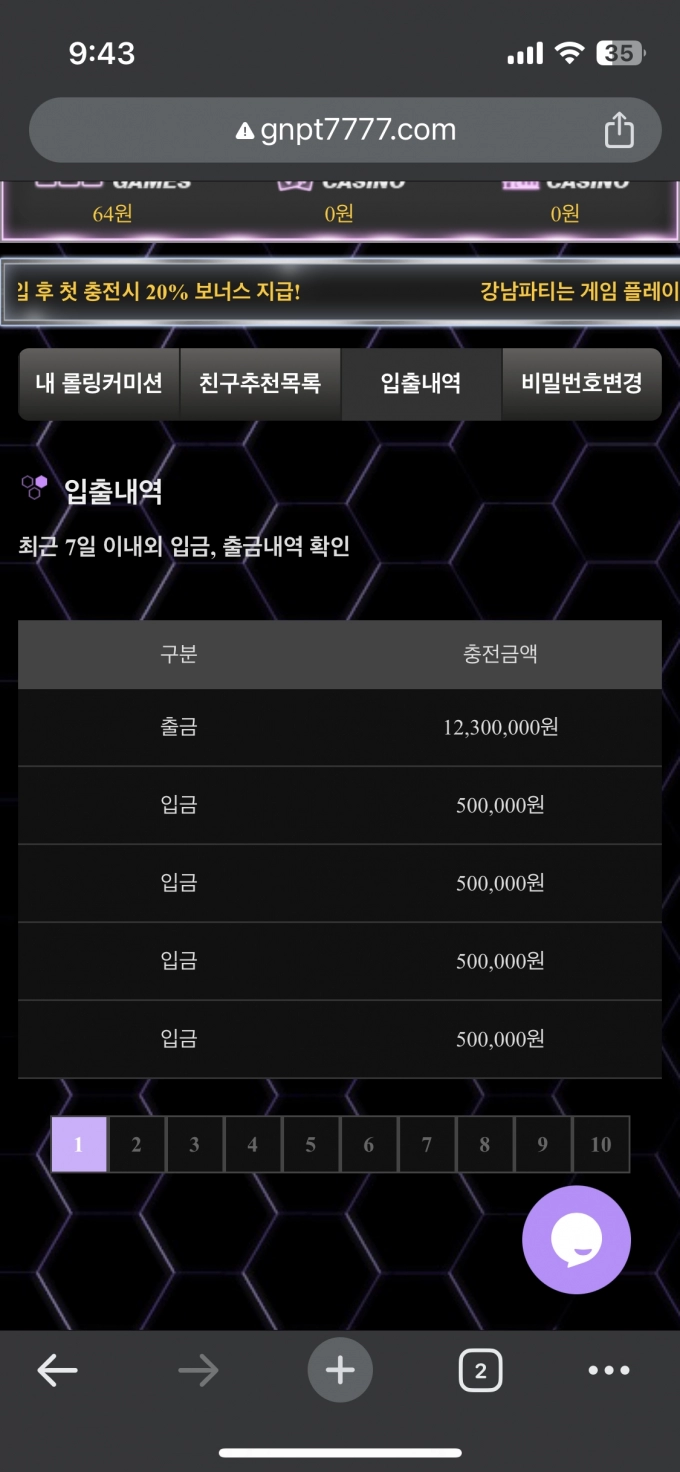Screen dimensions: 680x1472
Task: Tap the gnpt7777.com address bar
Action: point(345,130)
